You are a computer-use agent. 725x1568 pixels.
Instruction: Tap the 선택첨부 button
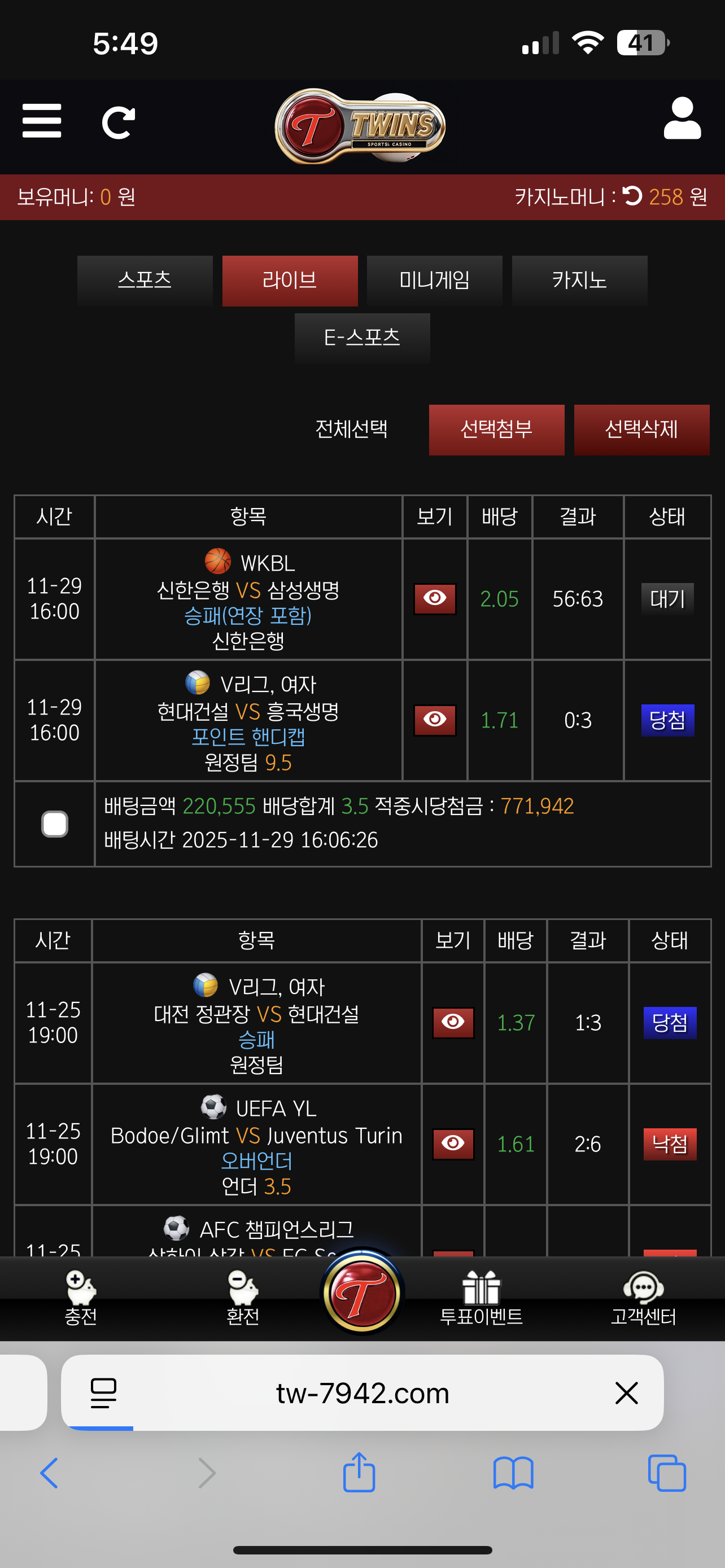[x=496, y=429]
